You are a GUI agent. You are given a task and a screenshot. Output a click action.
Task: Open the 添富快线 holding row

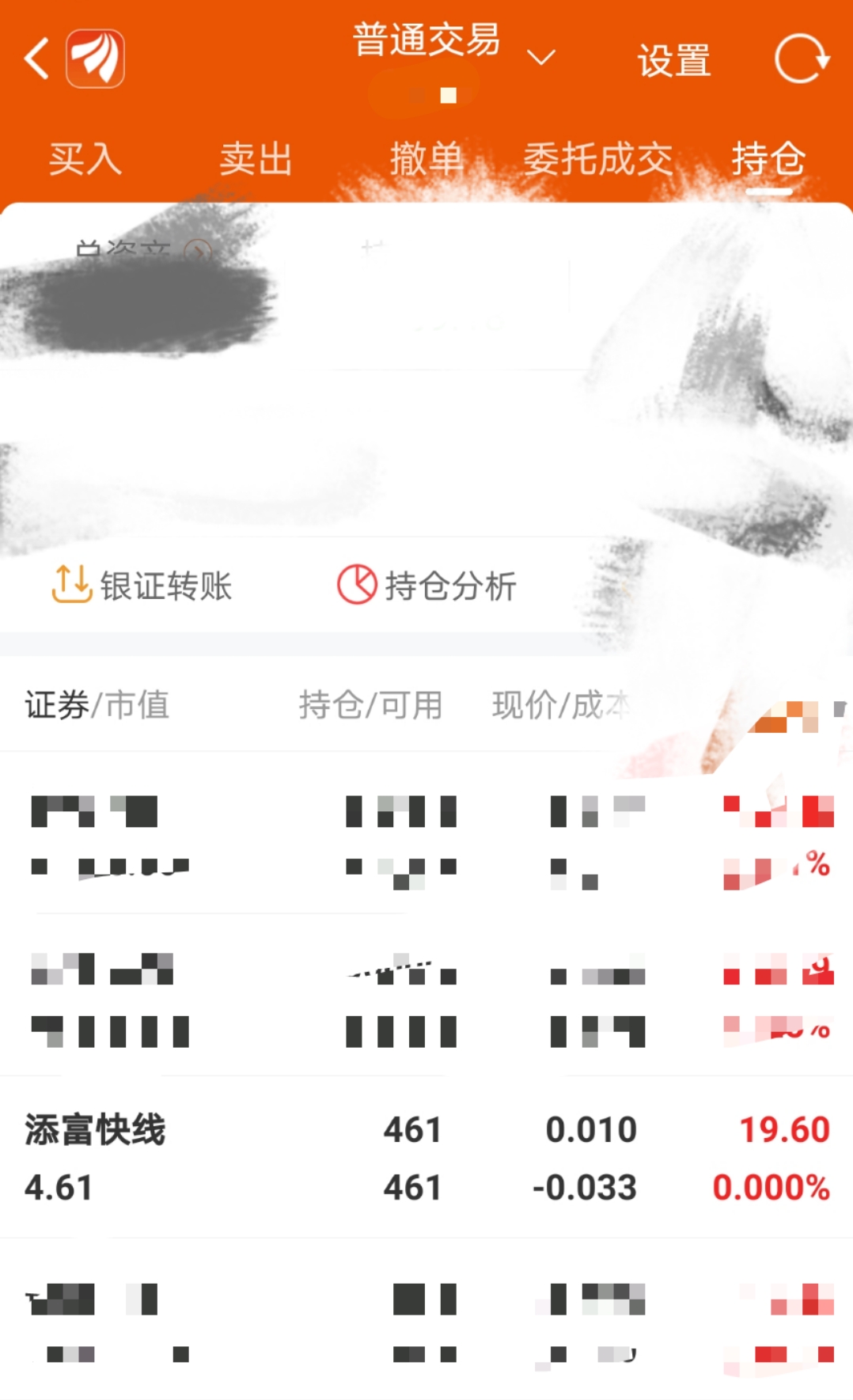[x=426, y=1157]
